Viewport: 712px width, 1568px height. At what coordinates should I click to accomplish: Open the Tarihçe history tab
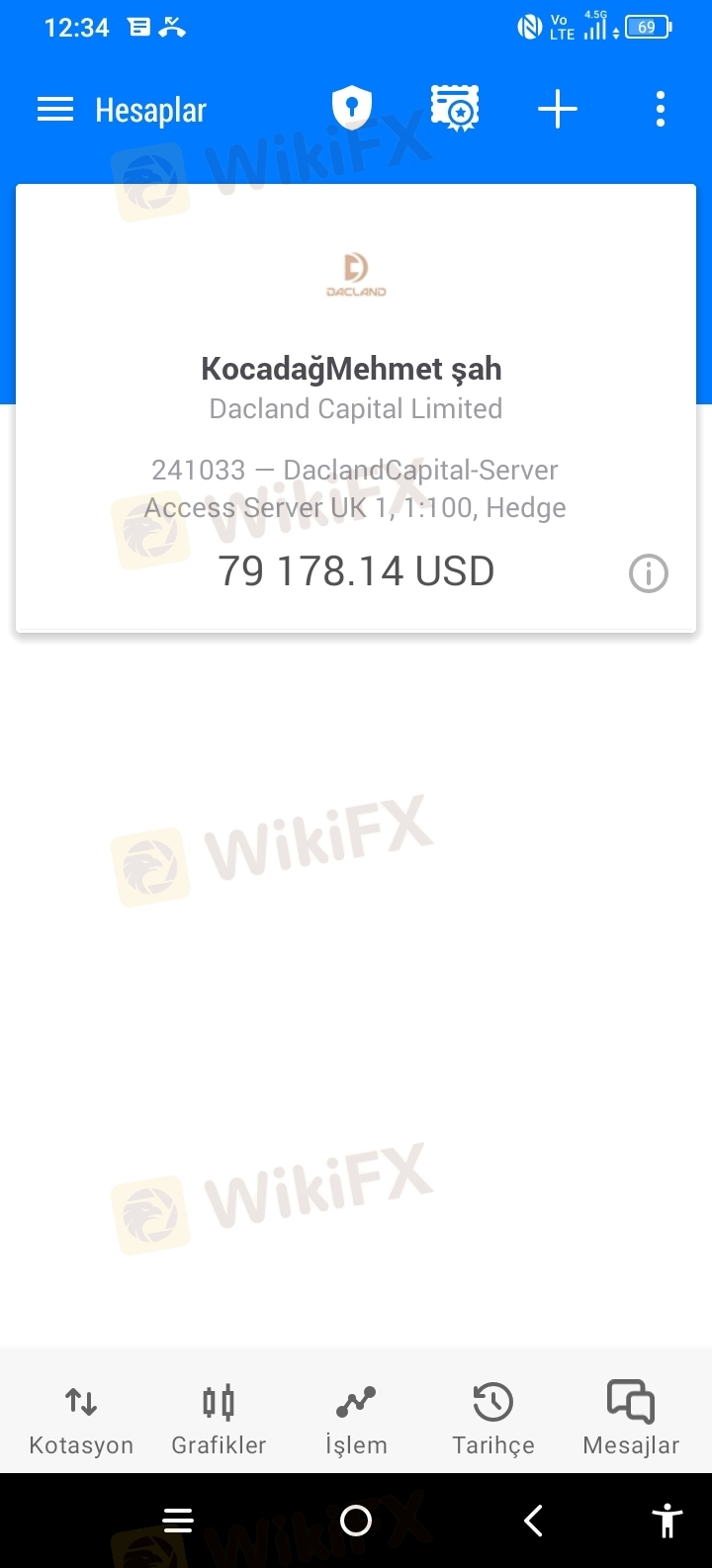pyautogui.click(x=493, y=1420)
